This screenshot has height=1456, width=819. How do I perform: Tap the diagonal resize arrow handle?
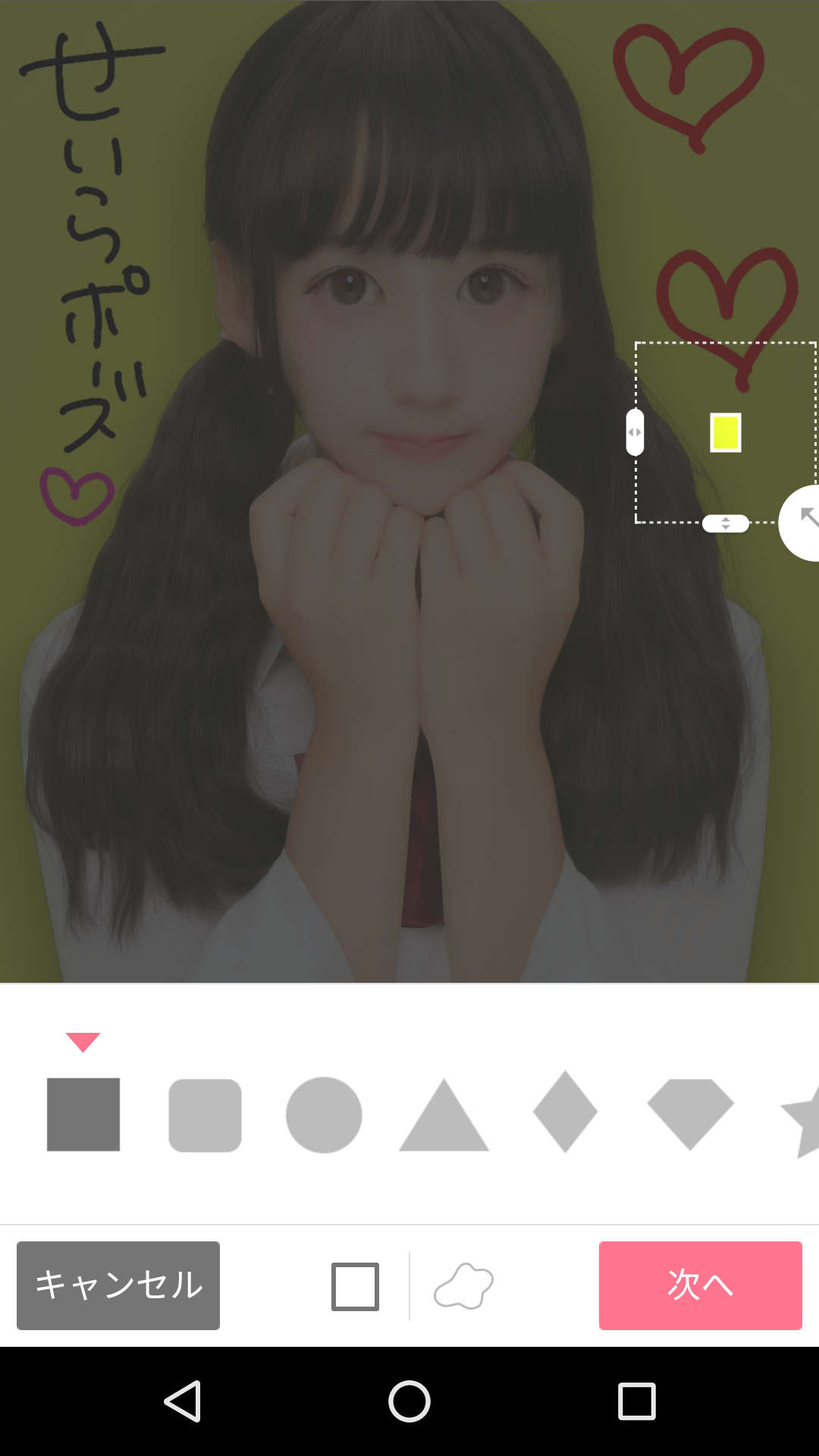click(805, 522)
